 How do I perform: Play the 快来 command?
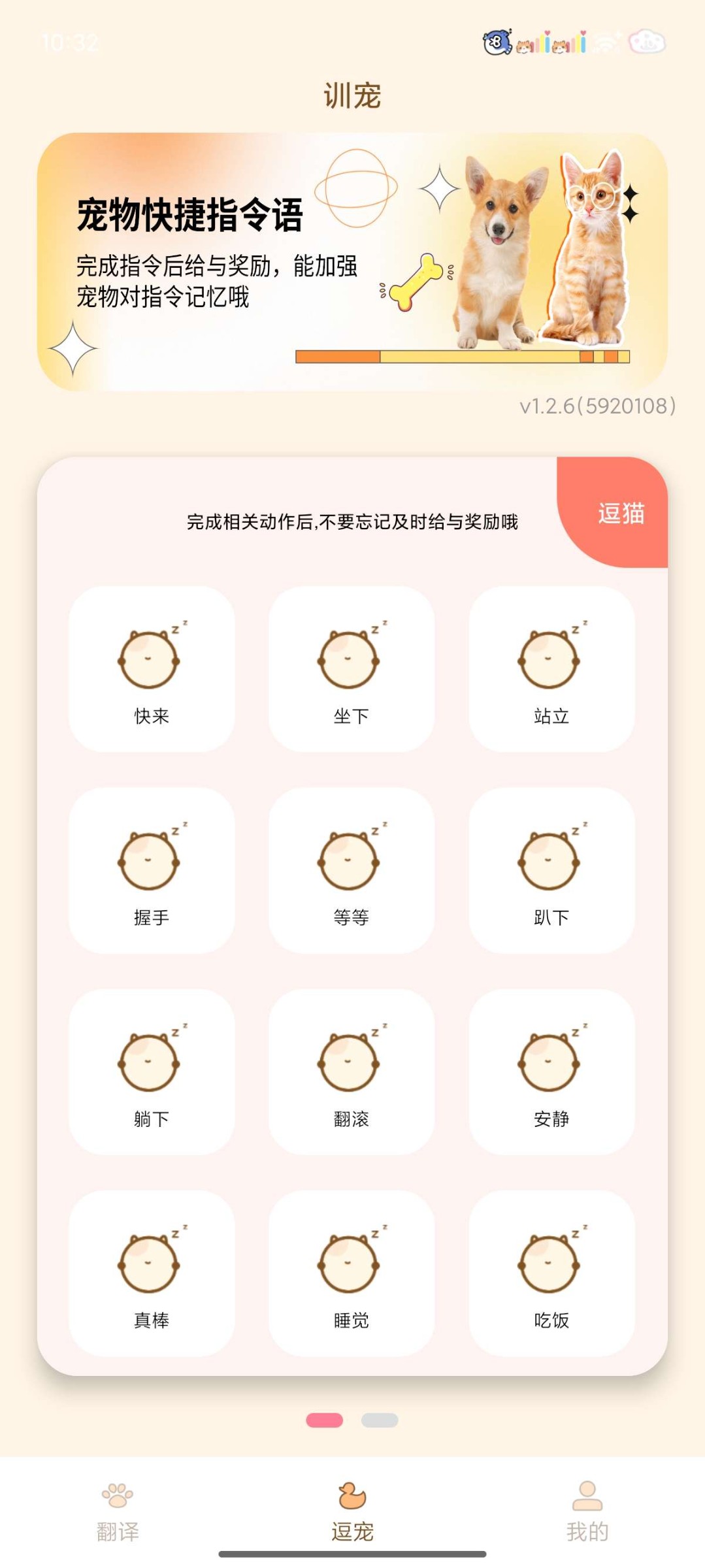click(x=152, y=669)
